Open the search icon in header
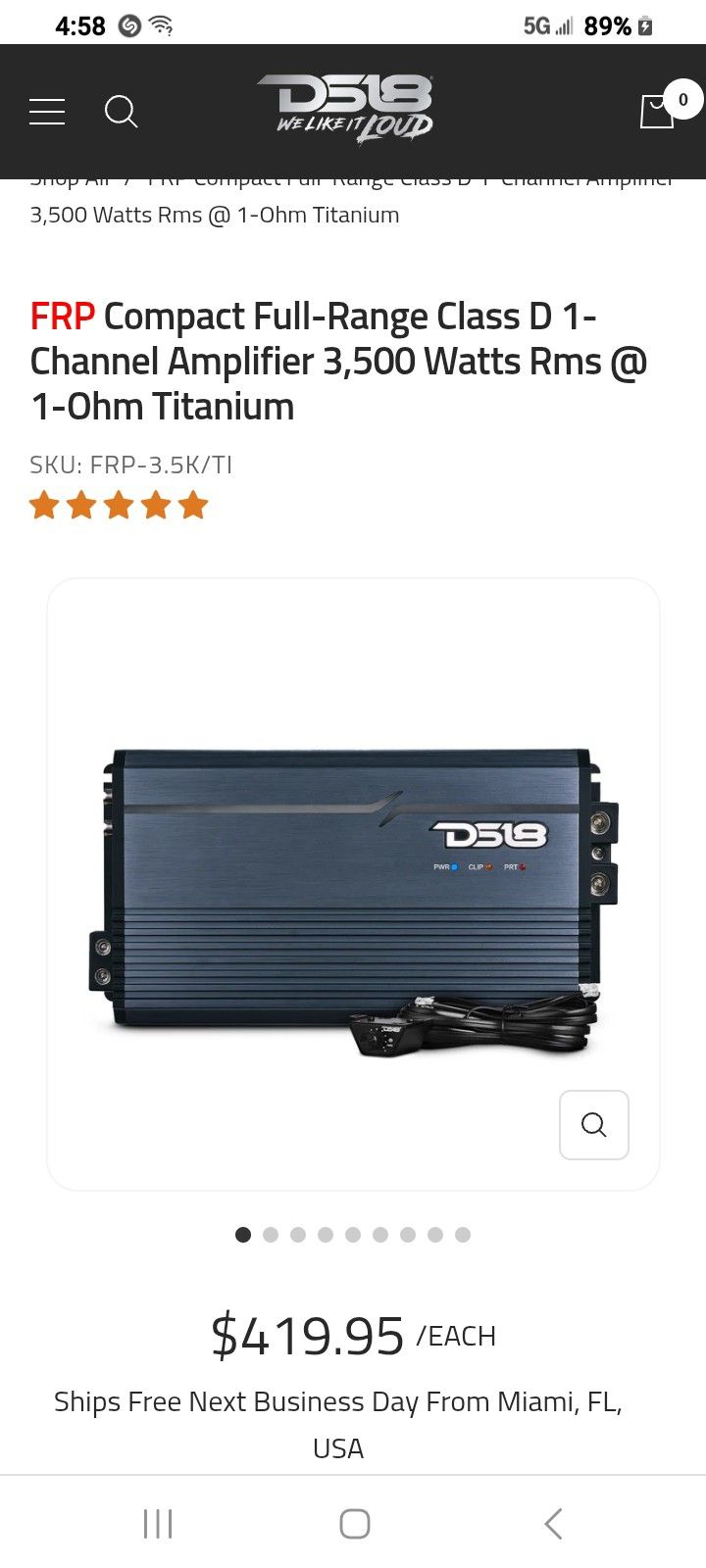This screenshot has height=1568, width=706. pyautogui.click(x=121, y=112)
